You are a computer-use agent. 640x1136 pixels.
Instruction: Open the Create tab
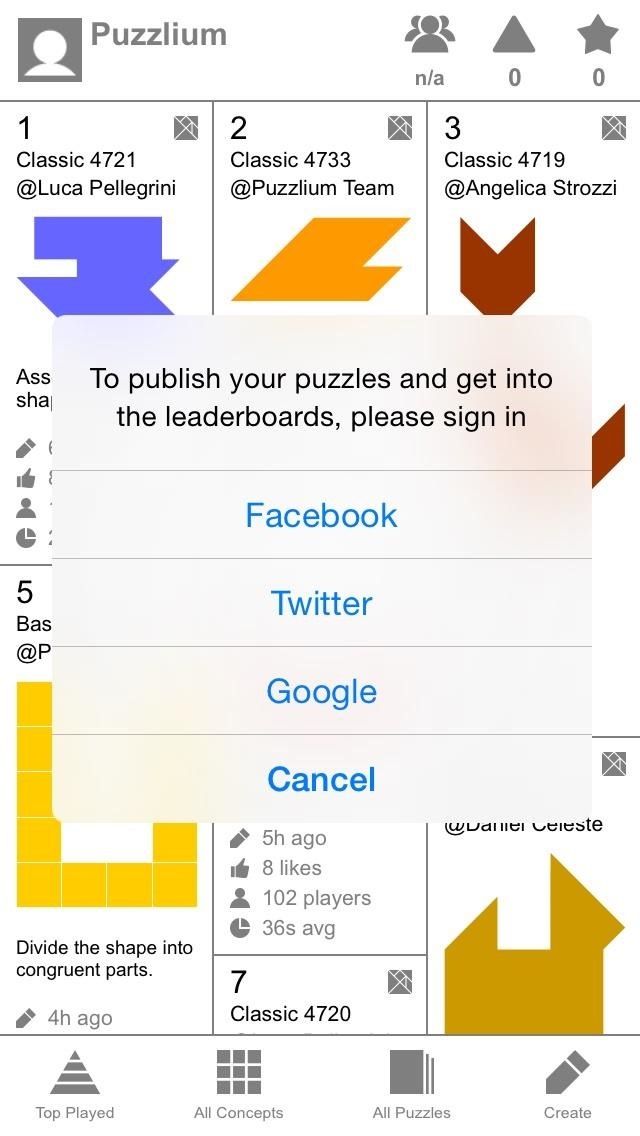pos(567,1085)
